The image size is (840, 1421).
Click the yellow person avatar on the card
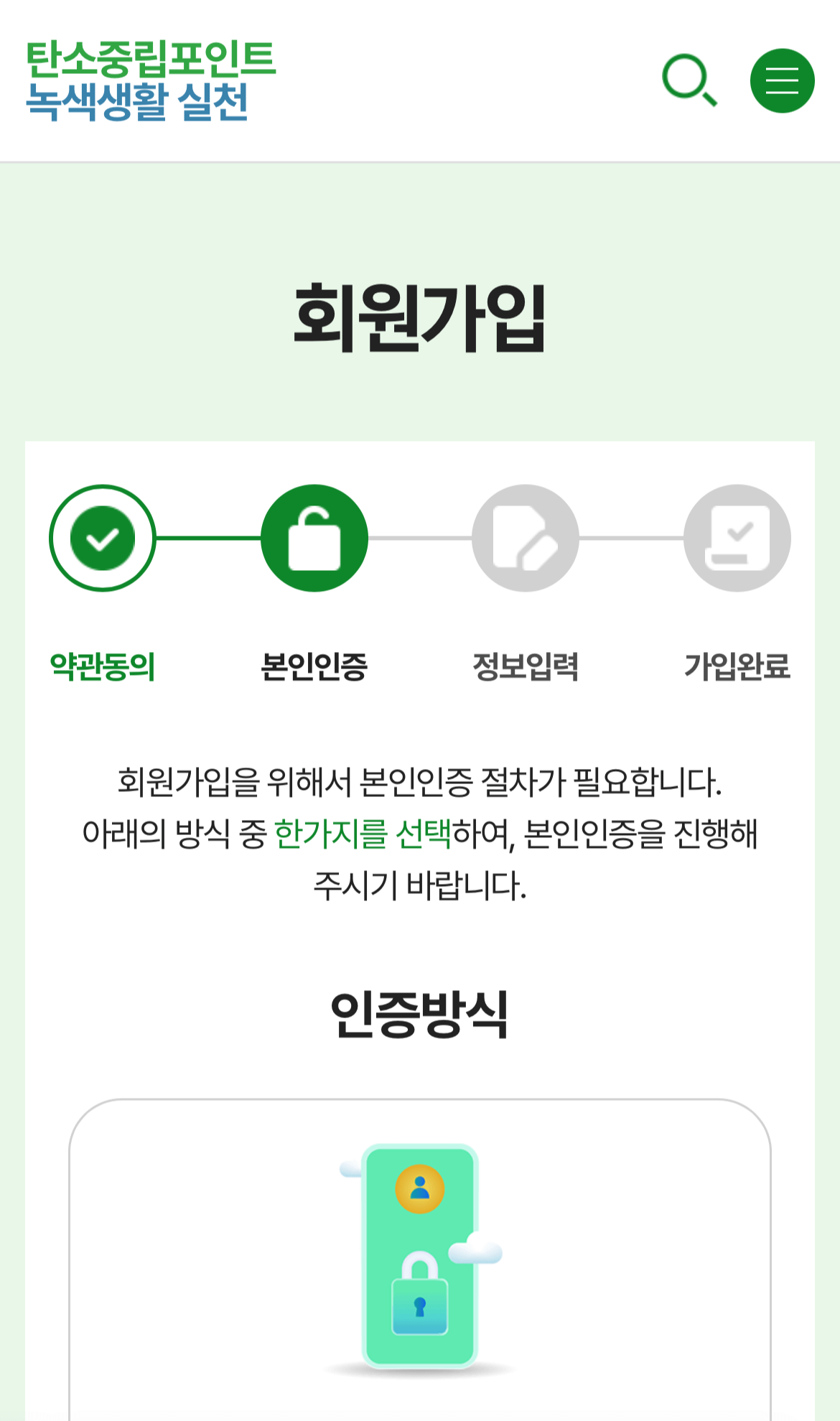pyautogui.click(x=420, y=1187)
